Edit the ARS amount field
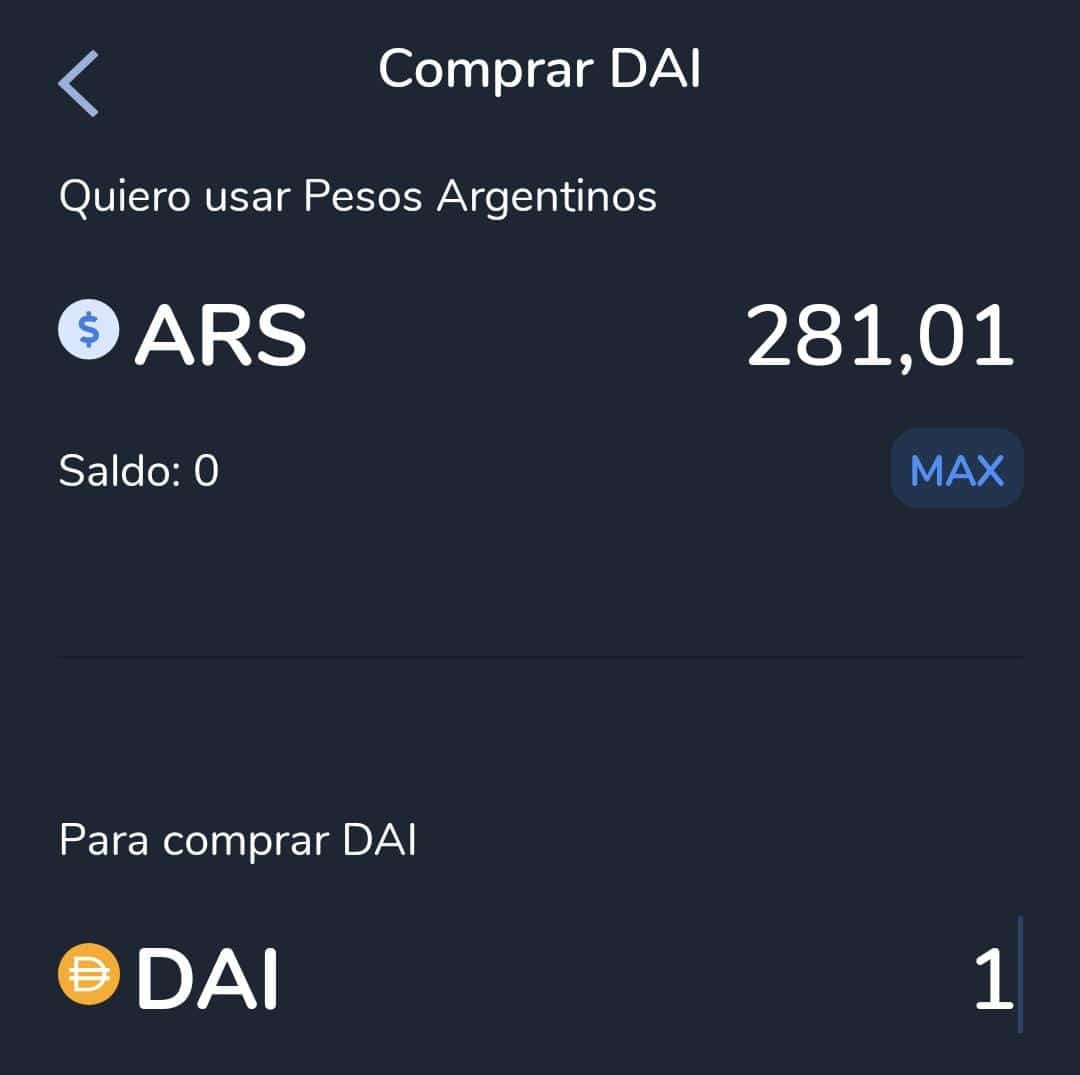Image resolution: width=1080 pixels, height=1075 pixels. pyautogui.click(x=879, y=336)
